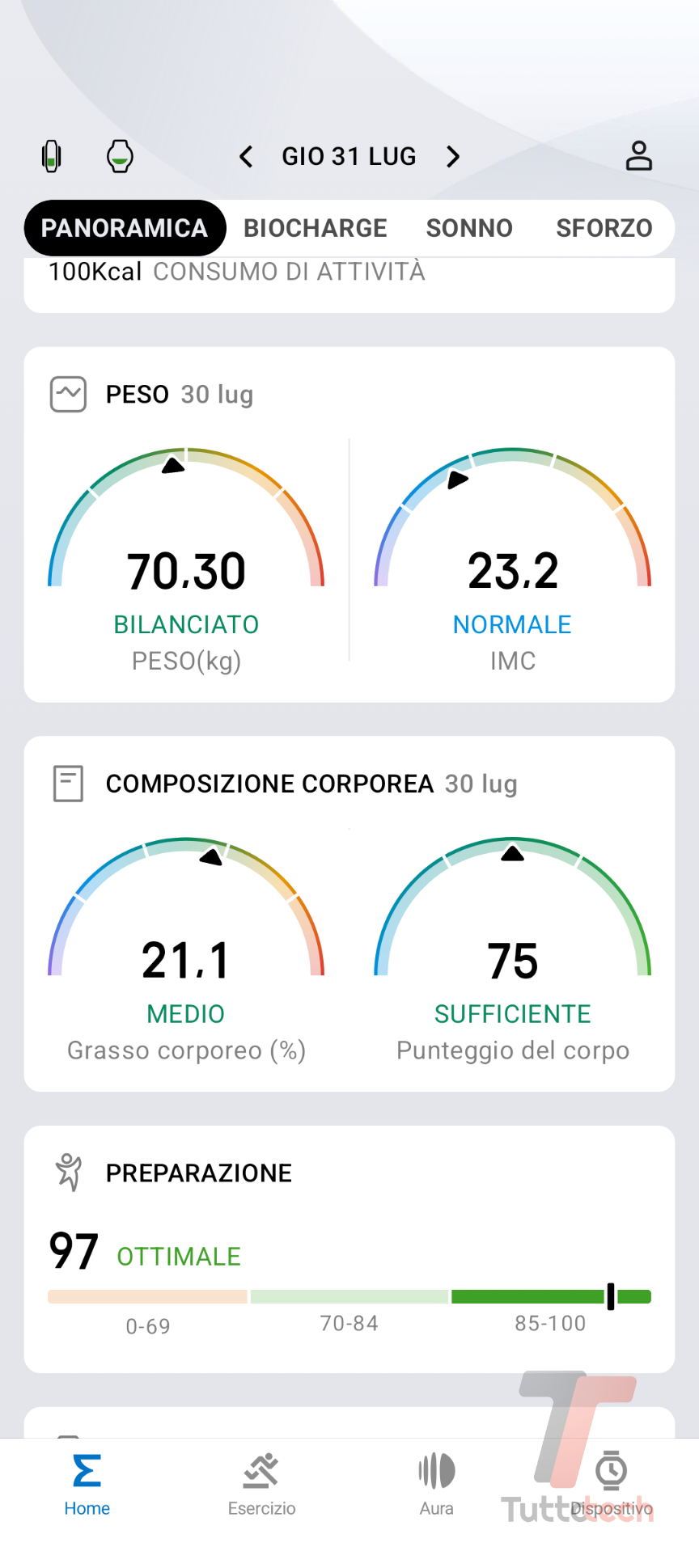Tap the date GIO 31 LUG

pos(349,156)
